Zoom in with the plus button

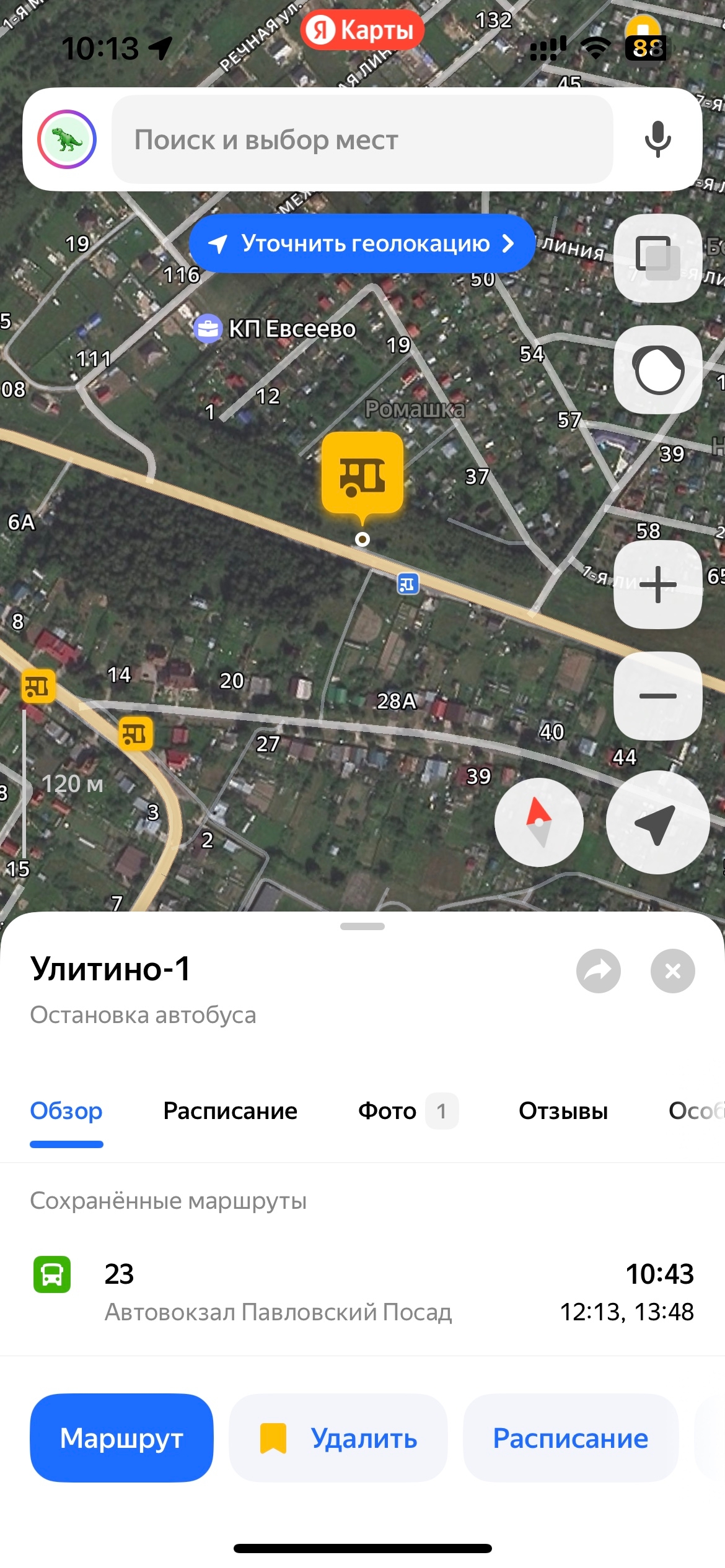657,584
